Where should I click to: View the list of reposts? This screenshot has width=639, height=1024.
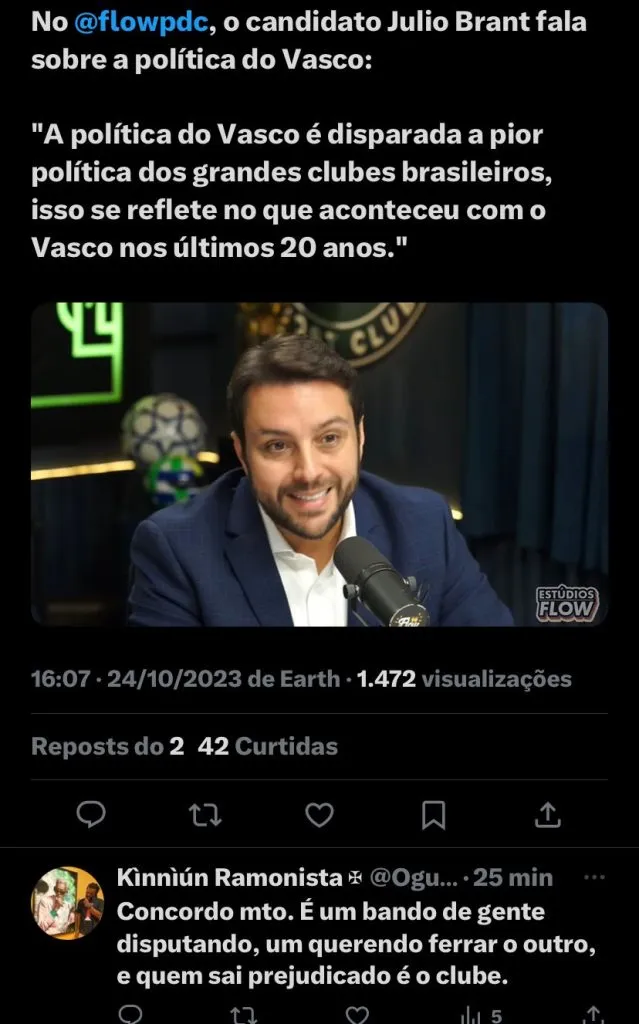pos(107,746)
